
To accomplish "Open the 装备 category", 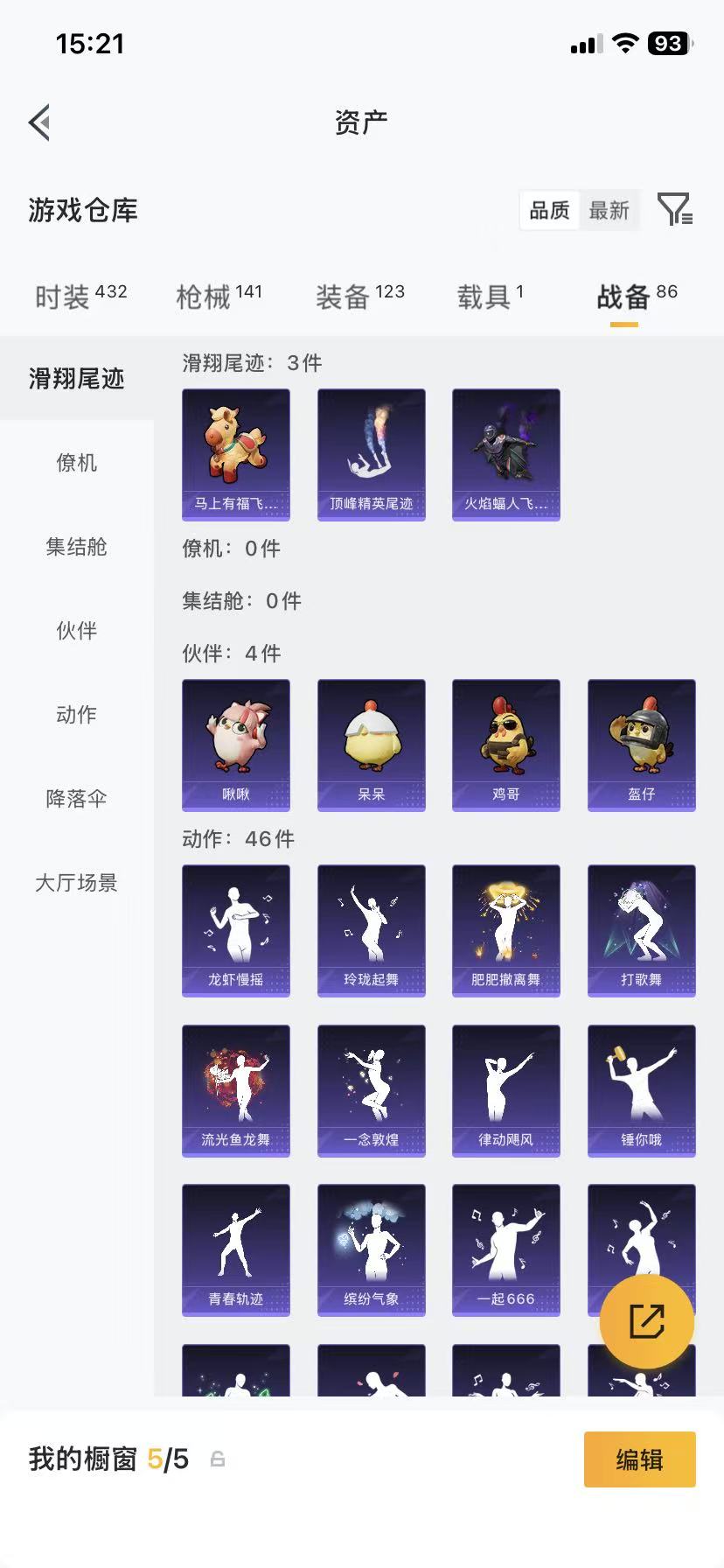I will (350, 296).
